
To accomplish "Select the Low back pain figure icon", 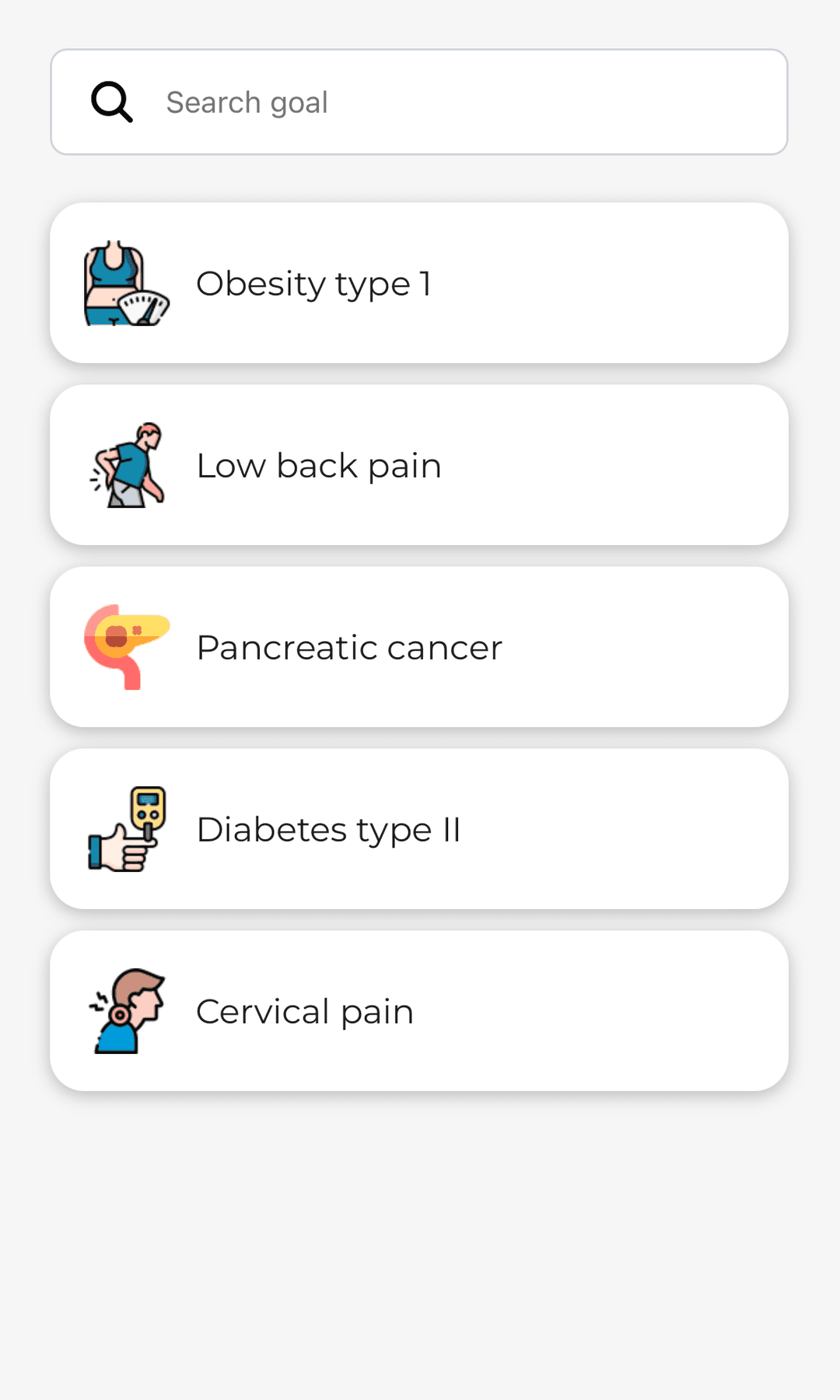I will (x=127, y=465).
